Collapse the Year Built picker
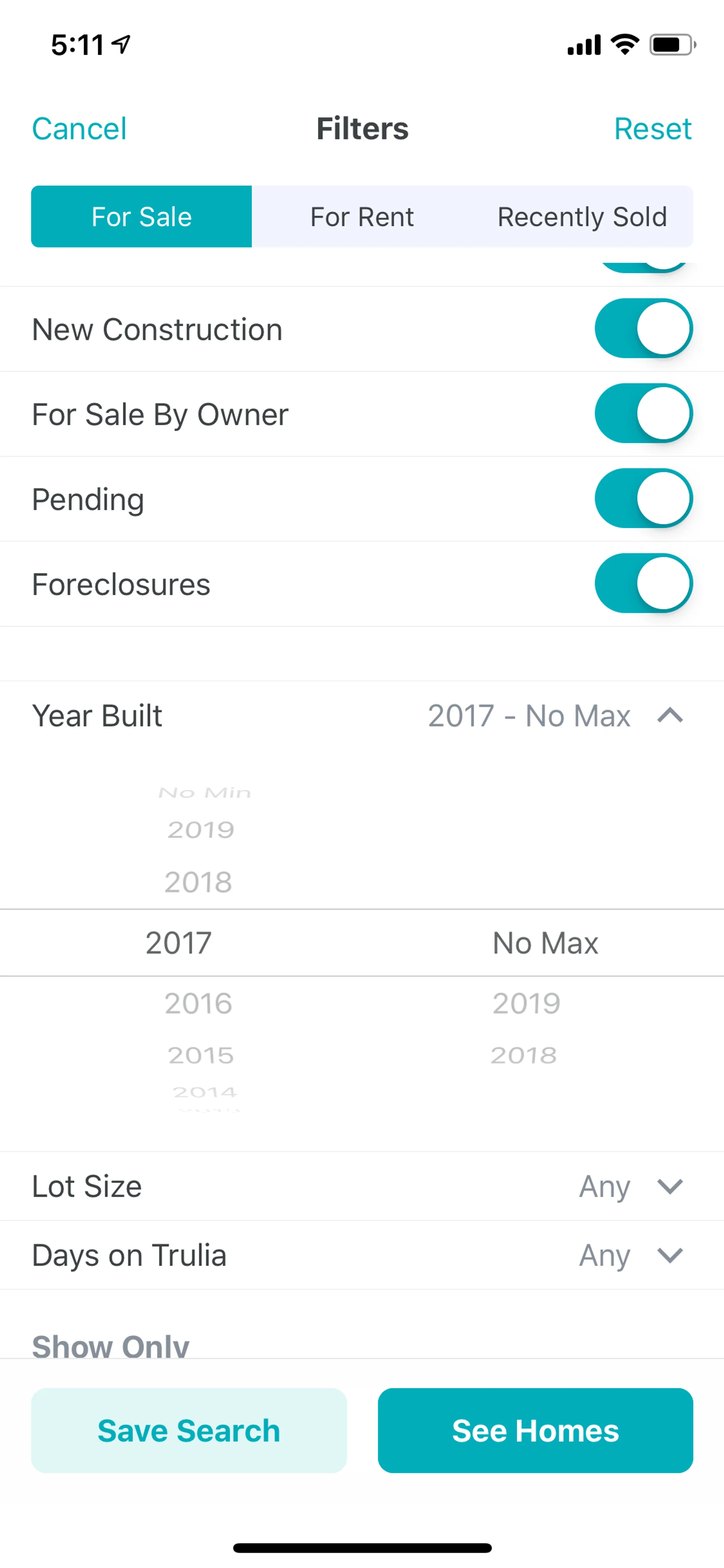The image size is (724, 1568). (669, 715)
